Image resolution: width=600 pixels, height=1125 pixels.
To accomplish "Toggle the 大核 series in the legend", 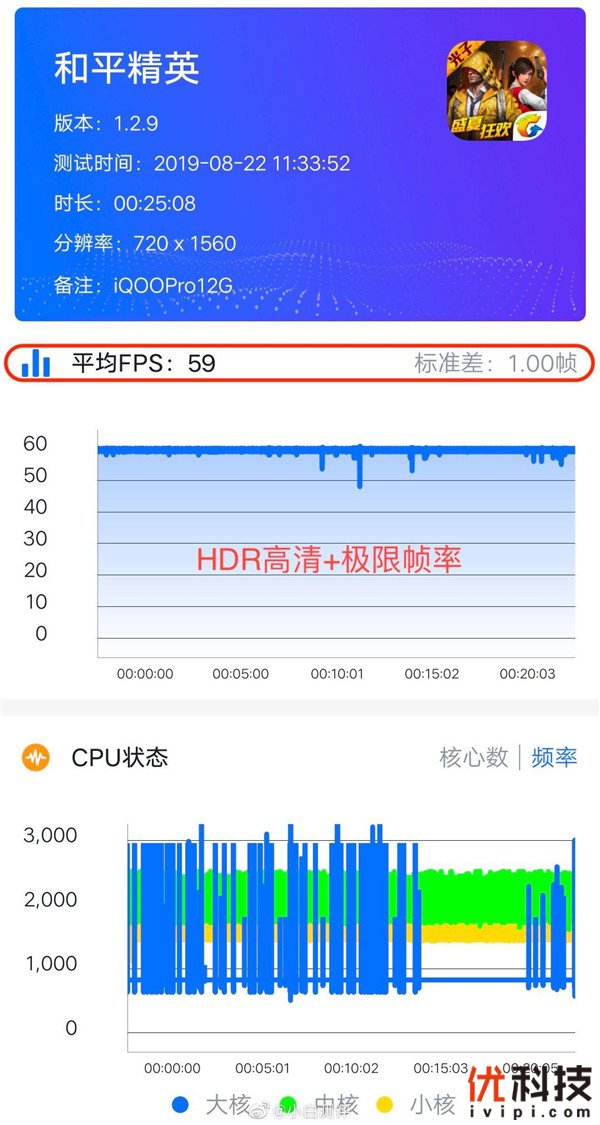I will [x=209, y=1105].
